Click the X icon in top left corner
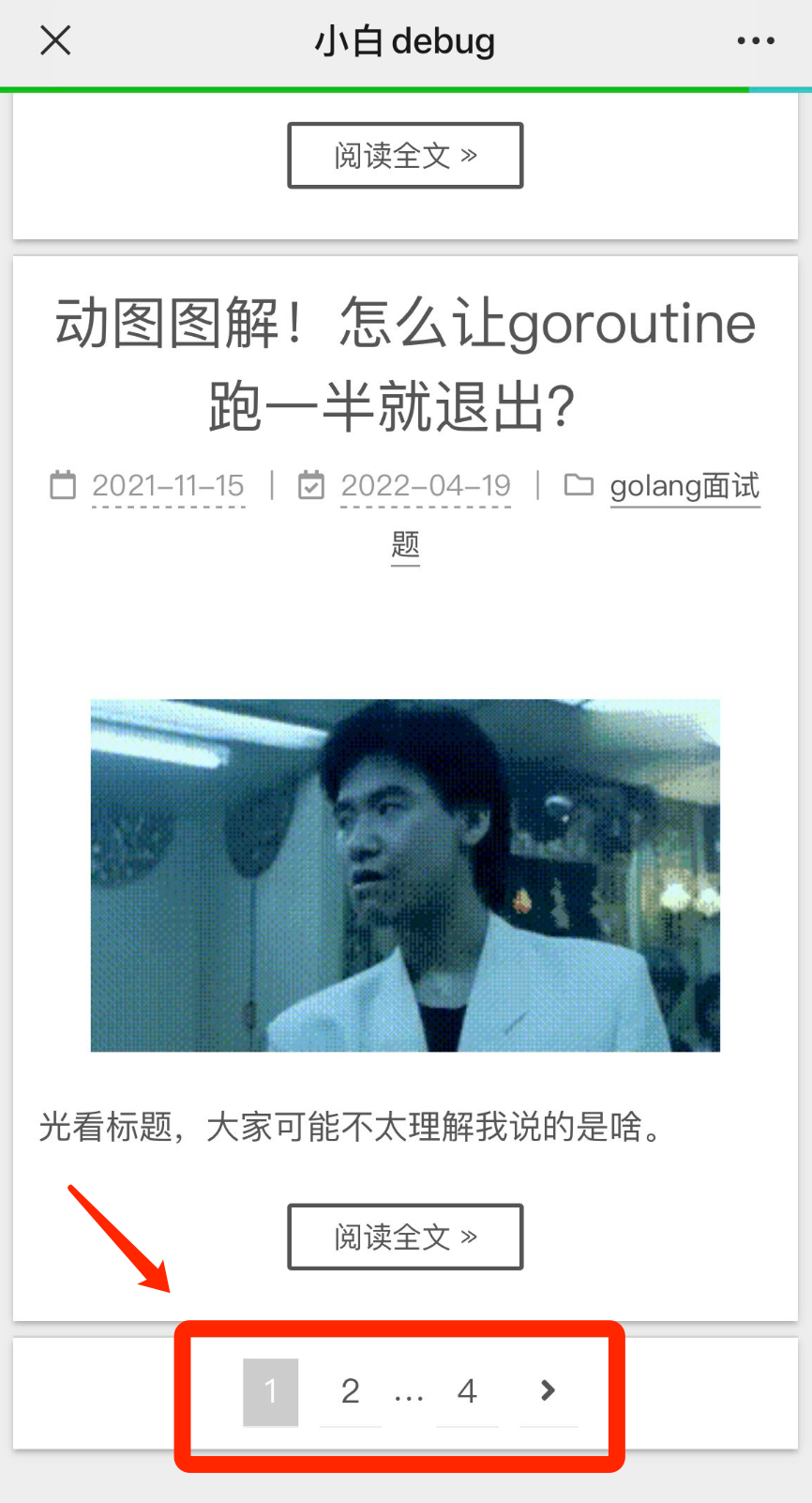The height and width of the screenshot is (1503, 812). 54,40
